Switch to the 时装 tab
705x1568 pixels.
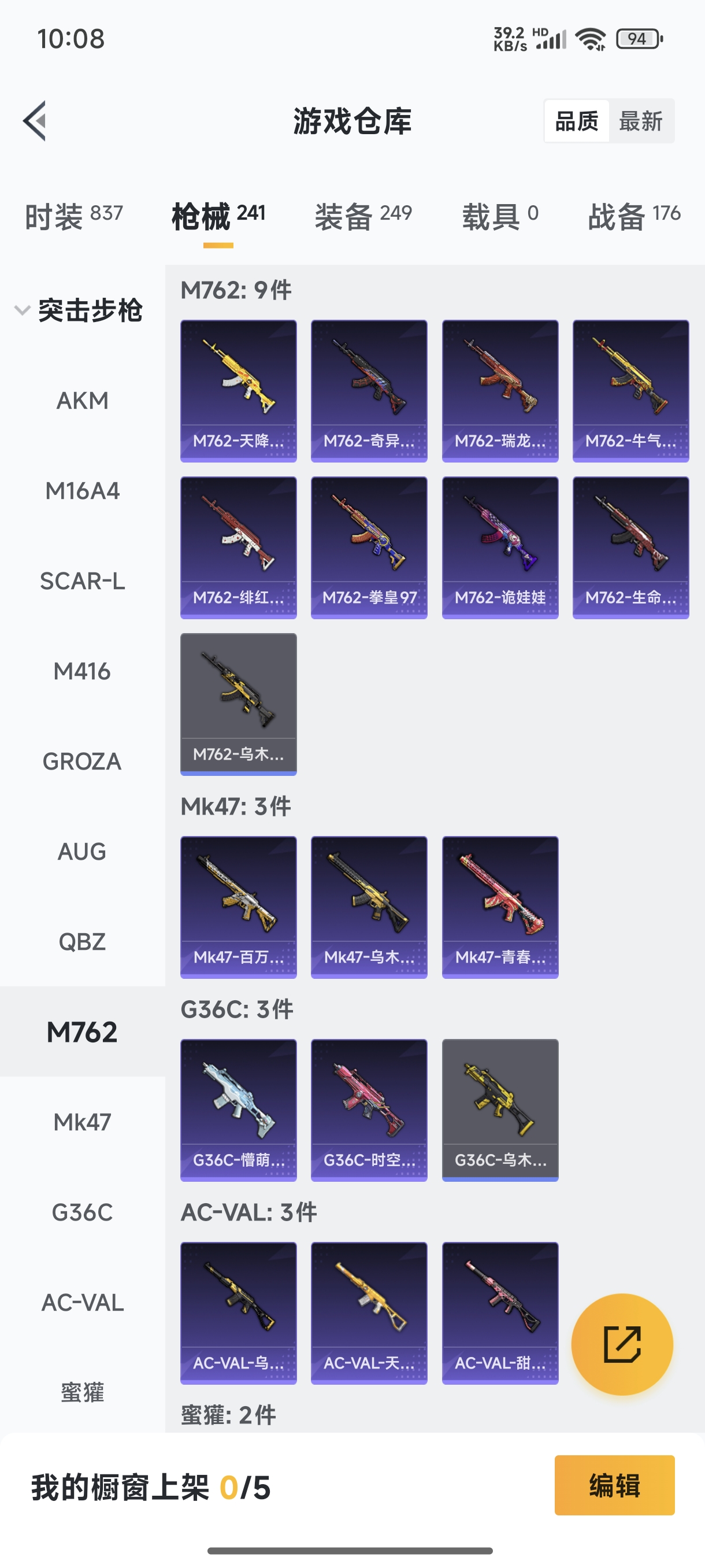pos(73,216)
